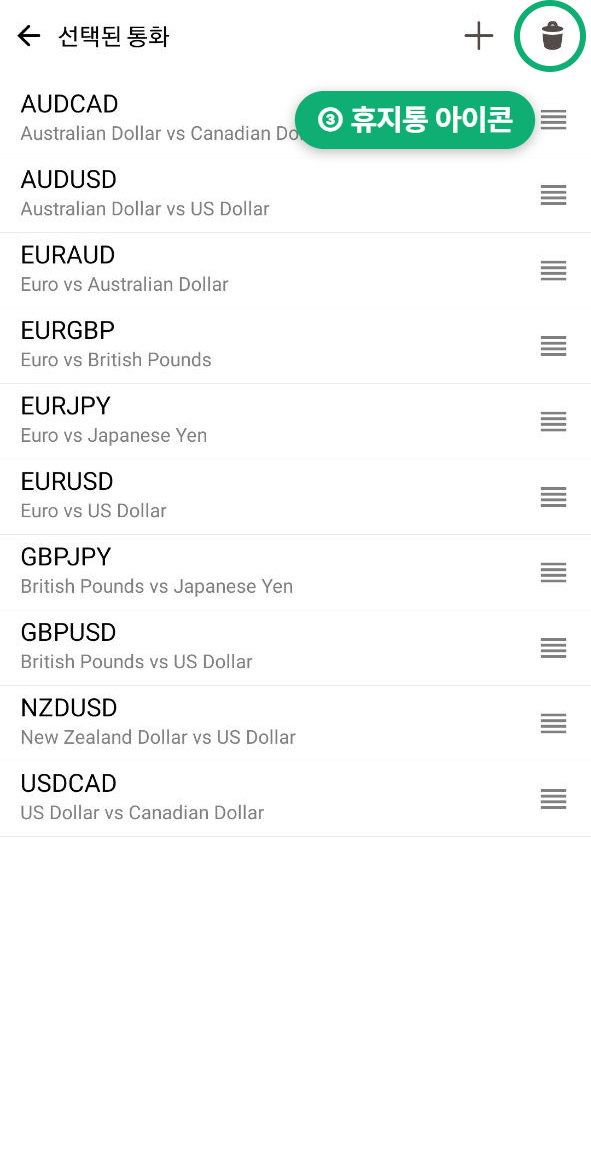The image size is (591, 1176).
Task: Tap the EURJPY currency pair
Action: tap(296, 422)
